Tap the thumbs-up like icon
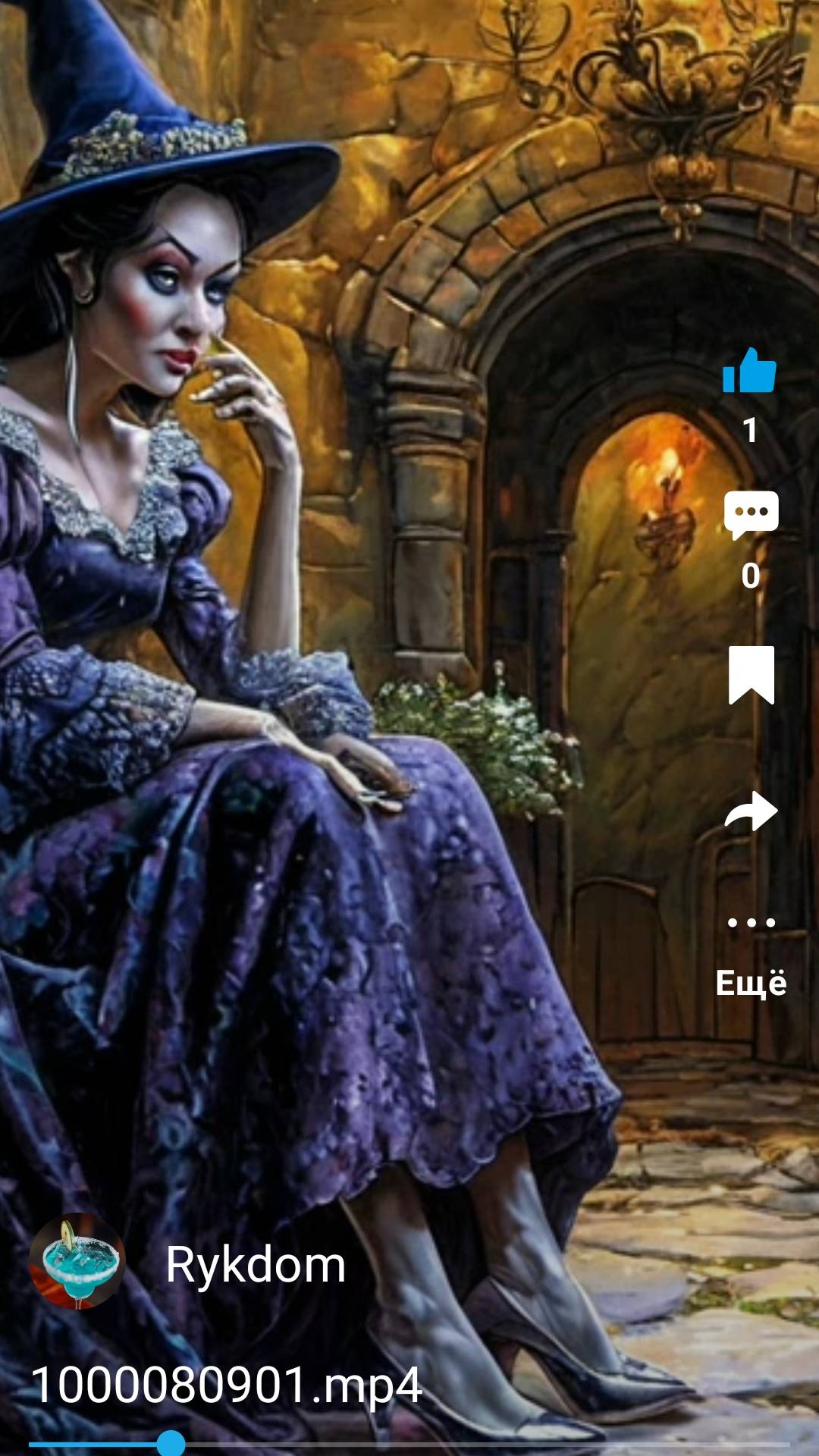 coord(750,372)
